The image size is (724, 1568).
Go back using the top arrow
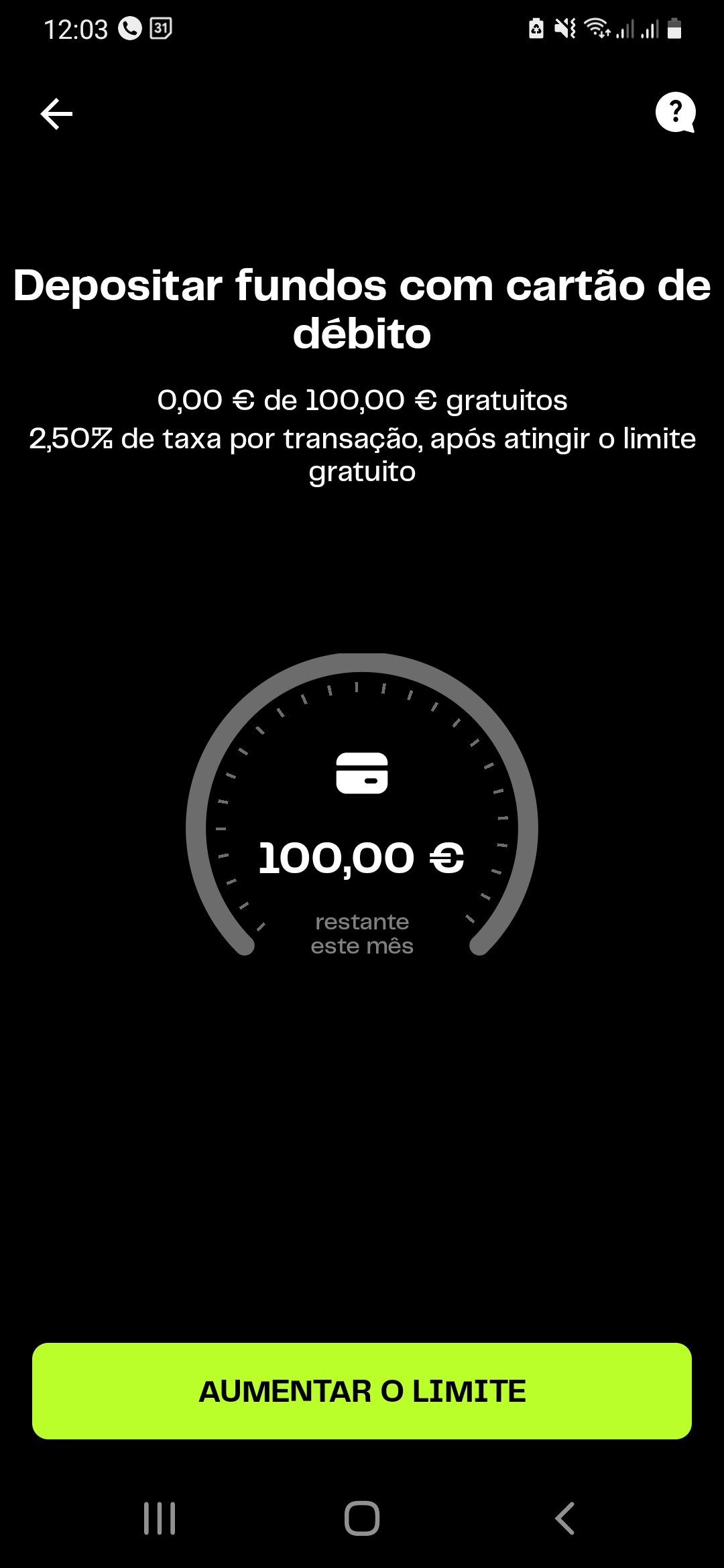56,113
